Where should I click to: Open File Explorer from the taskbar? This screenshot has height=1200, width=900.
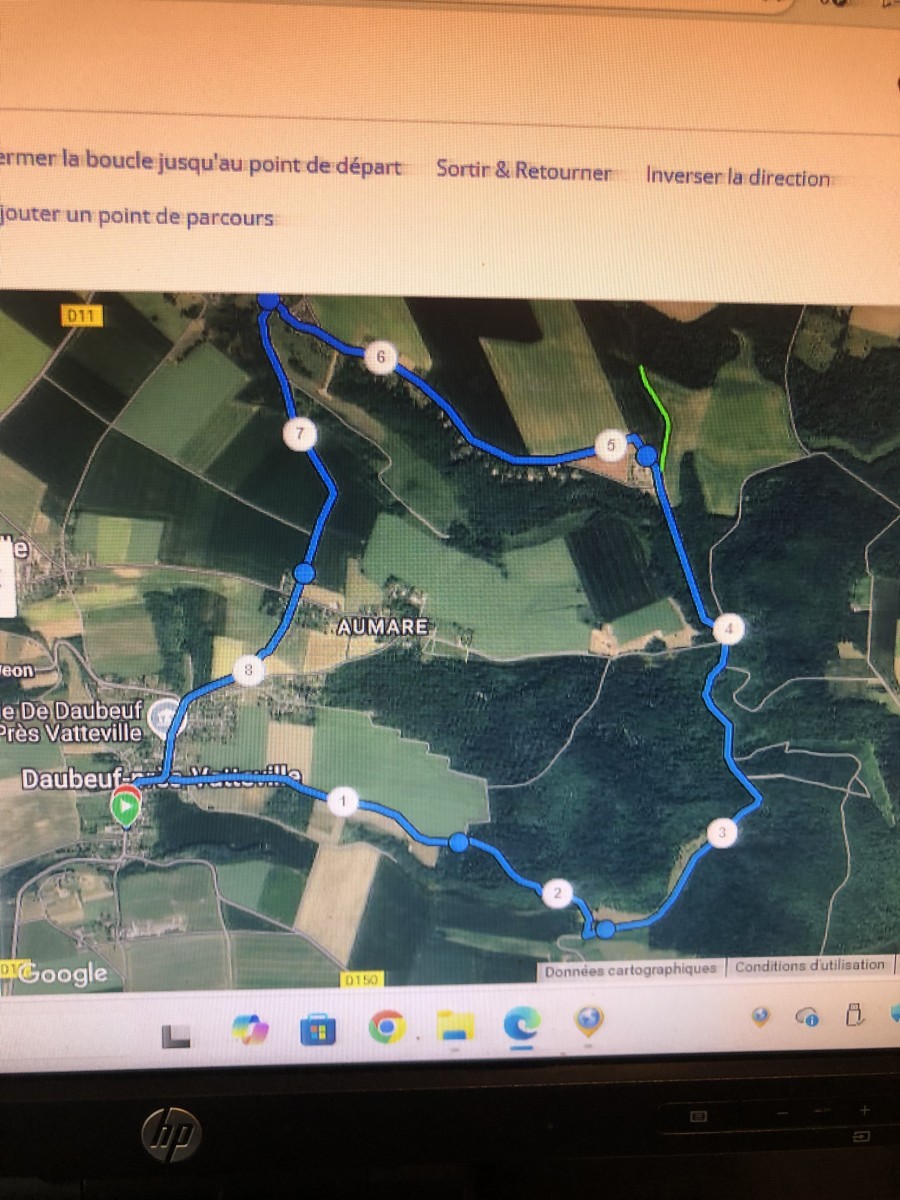[455, 1026]
